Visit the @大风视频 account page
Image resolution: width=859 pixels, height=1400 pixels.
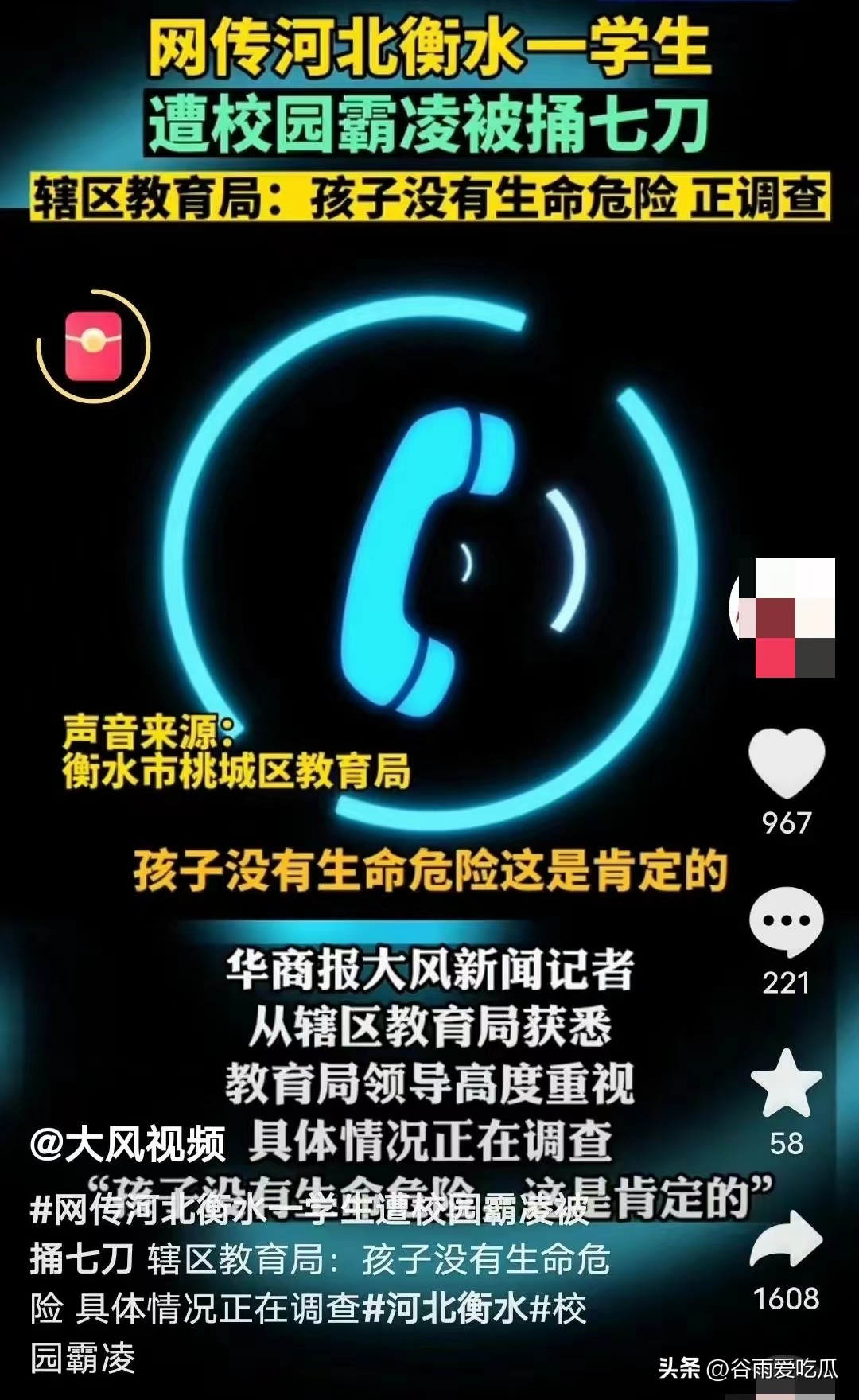[x=127, y=1144]
